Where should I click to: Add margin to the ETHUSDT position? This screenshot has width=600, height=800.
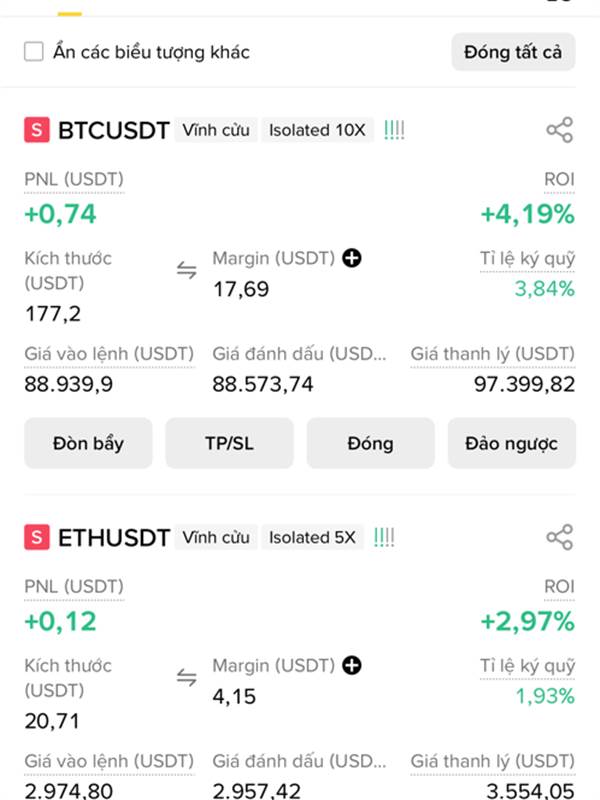coord(352,665)
